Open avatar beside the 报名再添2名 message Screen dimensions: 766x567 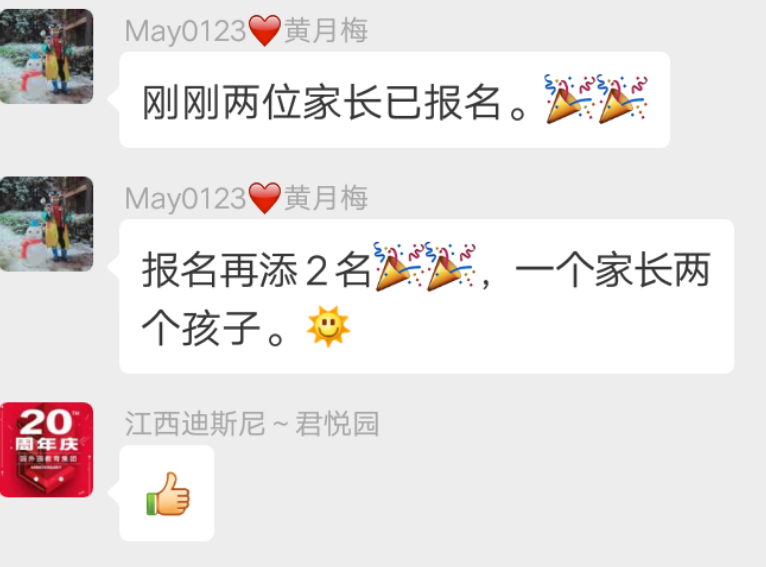(x=47, y=224)
